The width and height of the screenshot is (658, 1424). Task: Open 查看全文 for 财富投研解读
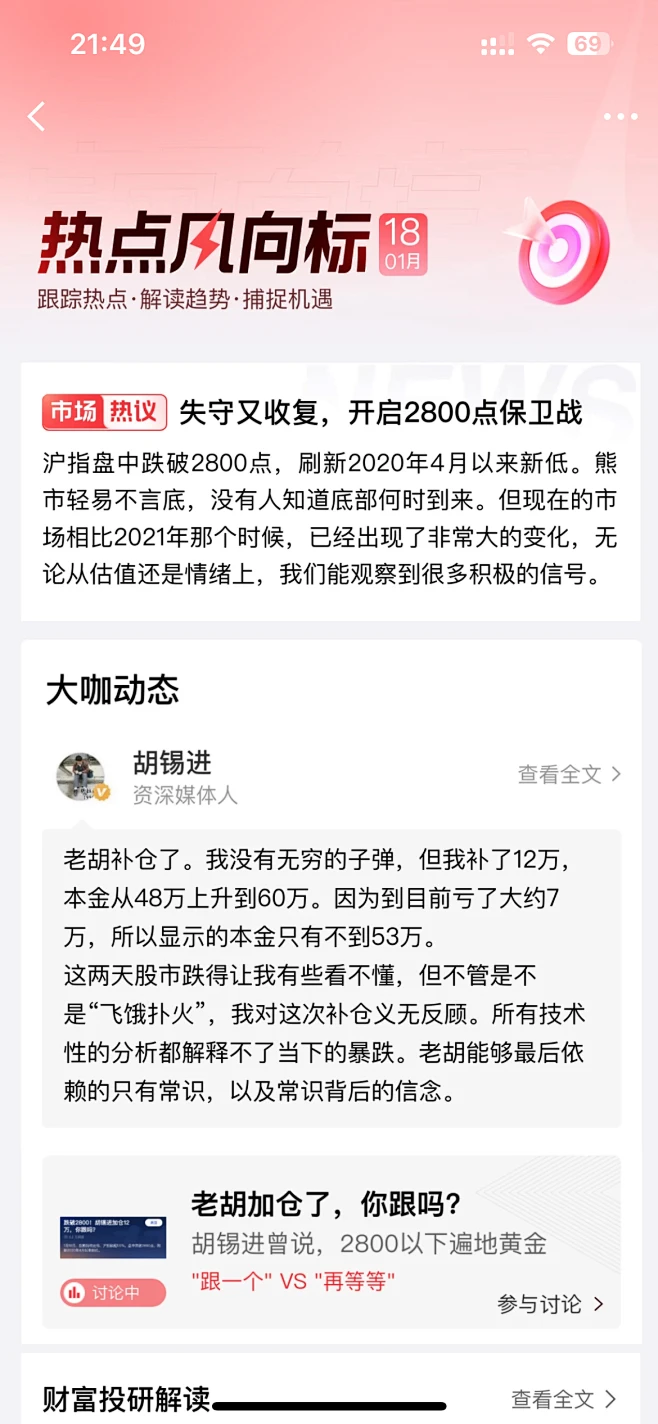(x=563, y=1399)
